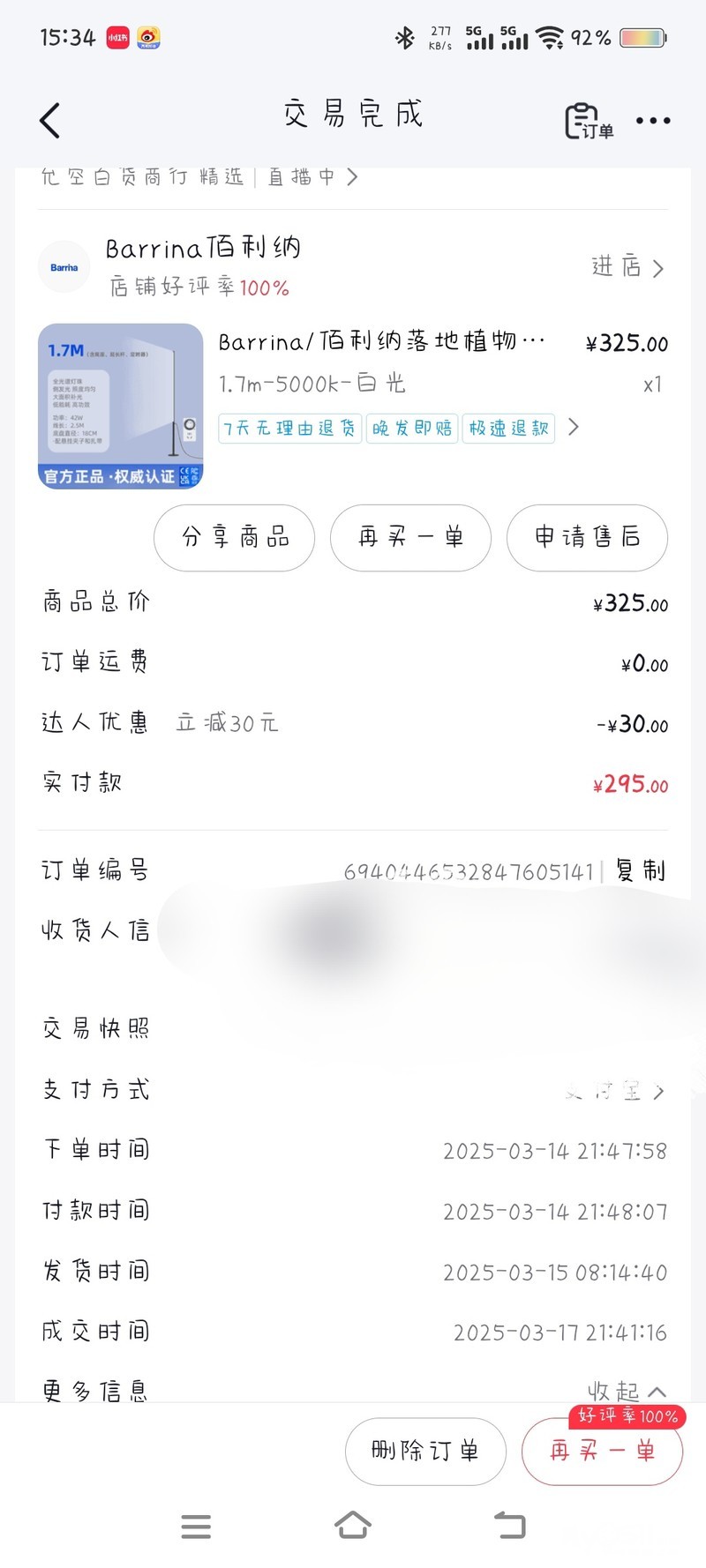Delete this order with 删除订单
706x1568 pixels.
[425, 1451]
